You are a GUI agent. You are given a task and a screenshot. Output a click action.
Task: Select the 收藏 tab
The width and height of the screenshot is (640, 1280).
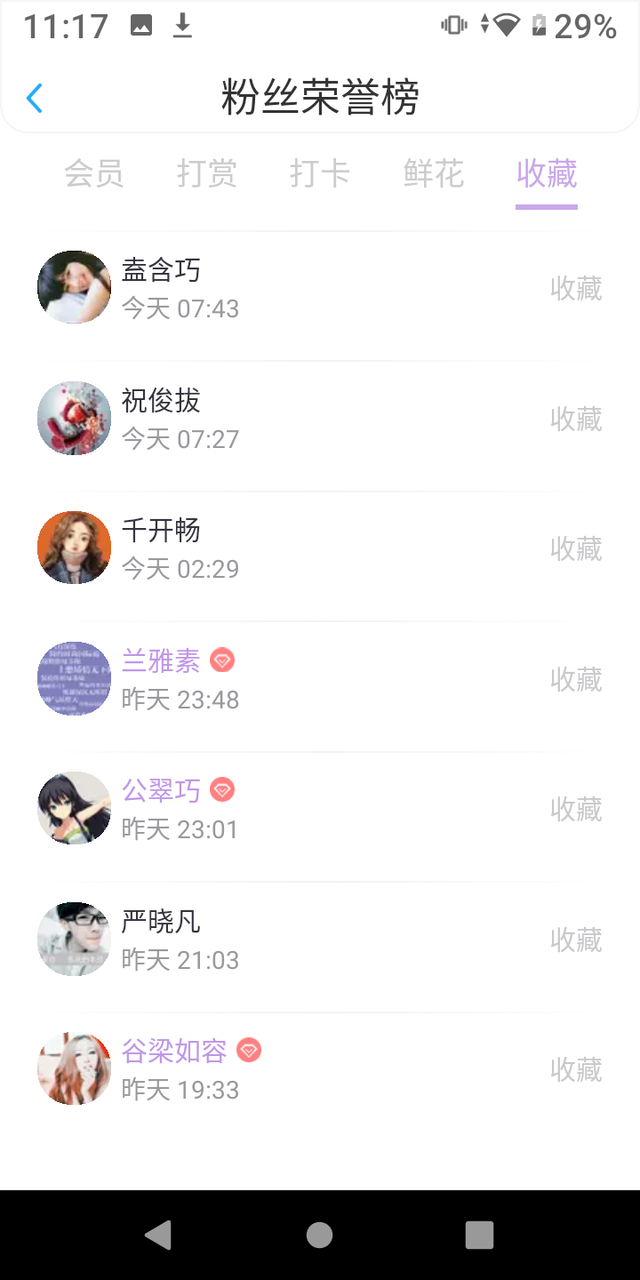(547, 174)
